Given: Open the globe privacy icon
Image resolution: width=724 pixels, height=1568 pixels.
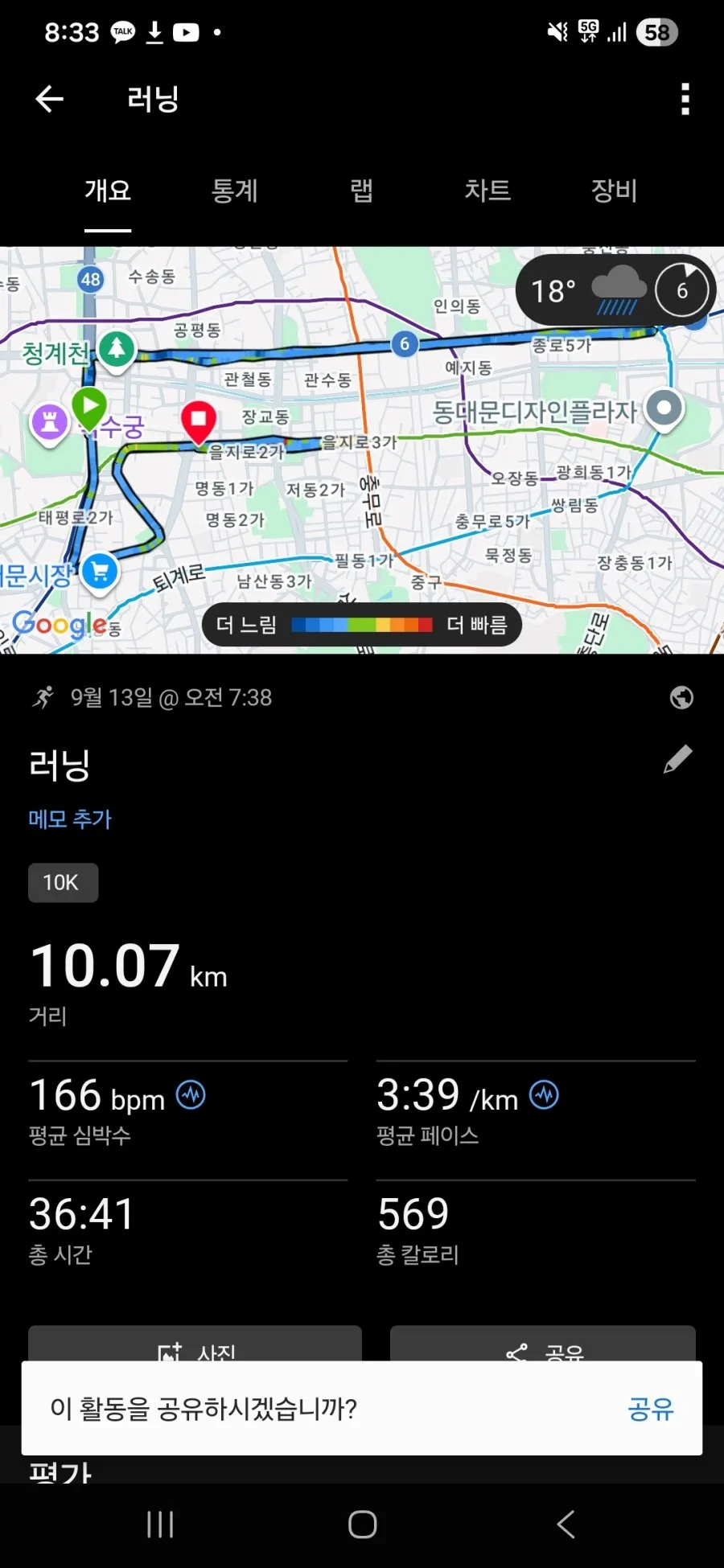Looking at the screenshot, I should click(x=681, y=697).
